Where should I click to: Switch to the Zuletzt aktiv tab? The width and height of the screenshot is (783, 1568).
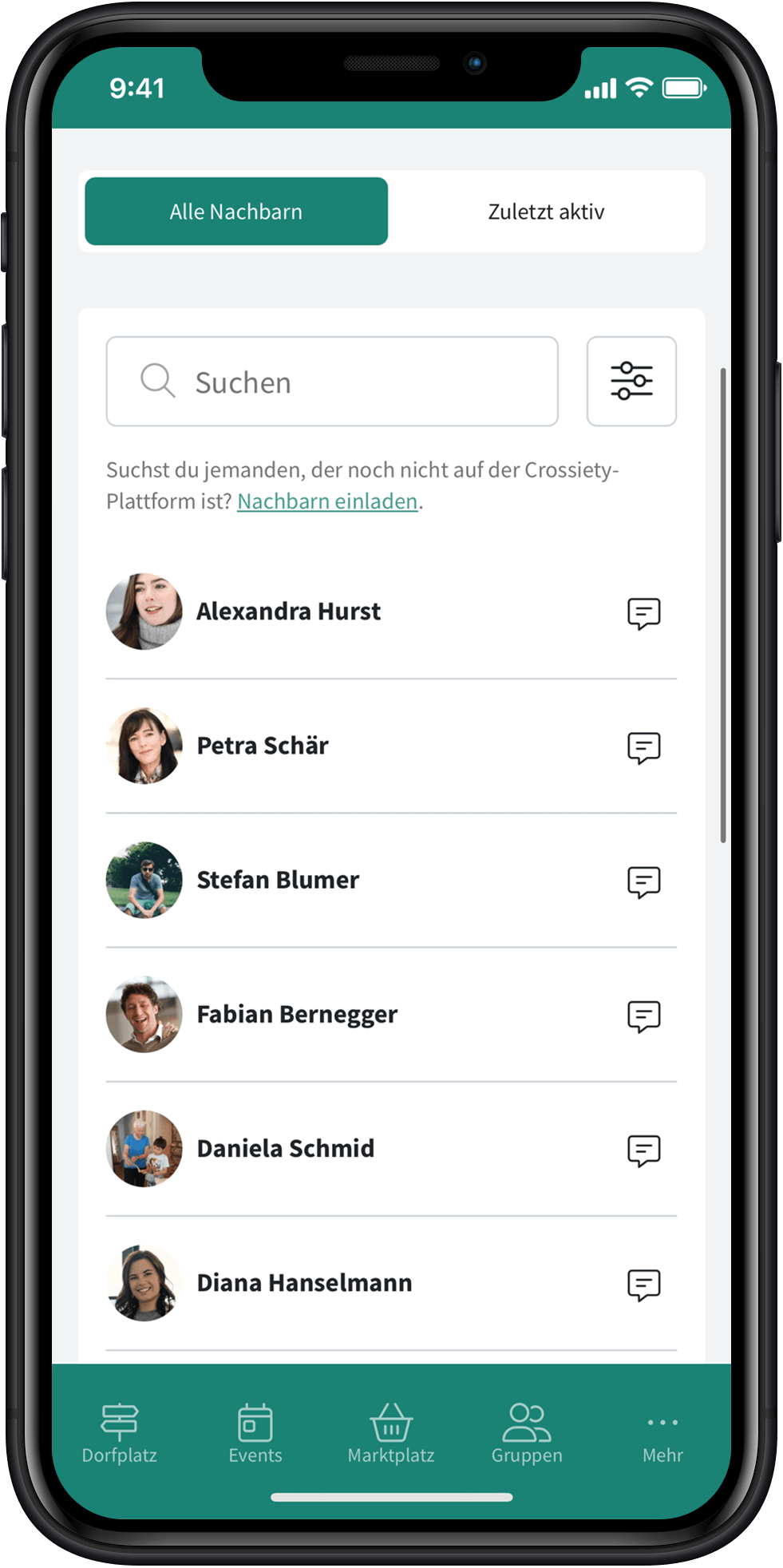coord(546,212)
